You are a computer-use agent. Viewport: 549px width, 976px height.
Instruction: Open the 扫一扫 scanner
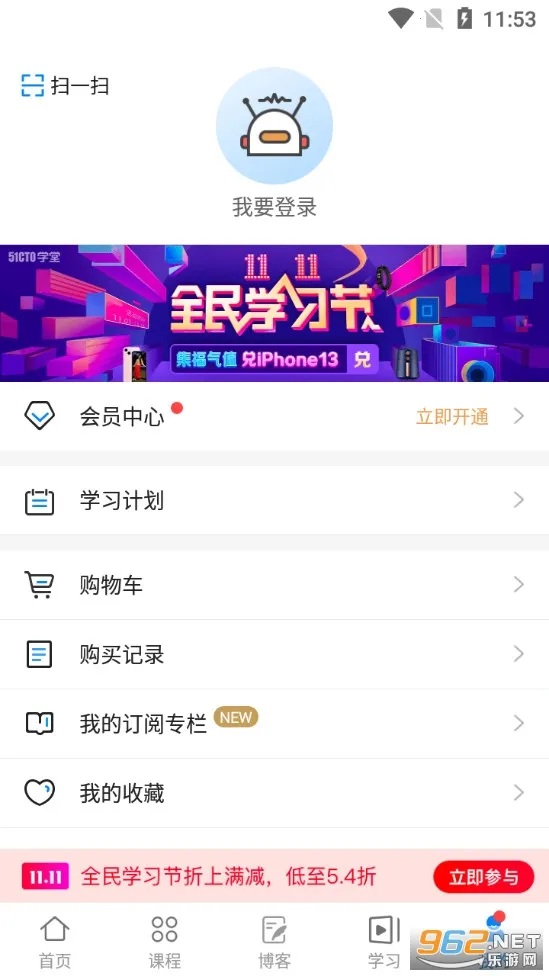pyautogui.click(x=65, y=85)
